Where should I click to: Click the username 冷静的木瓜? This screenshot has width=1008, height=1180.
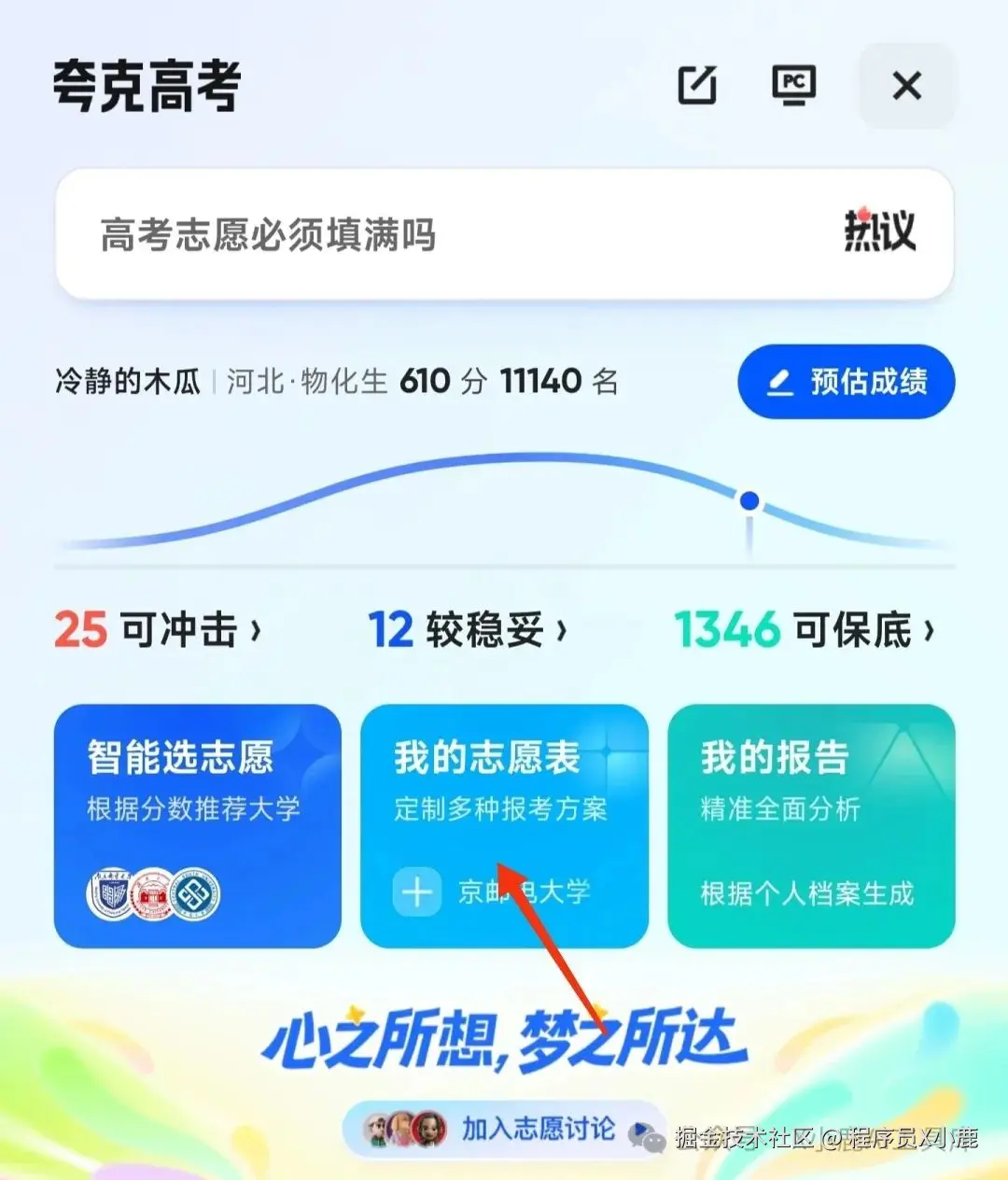click(128, 381)
